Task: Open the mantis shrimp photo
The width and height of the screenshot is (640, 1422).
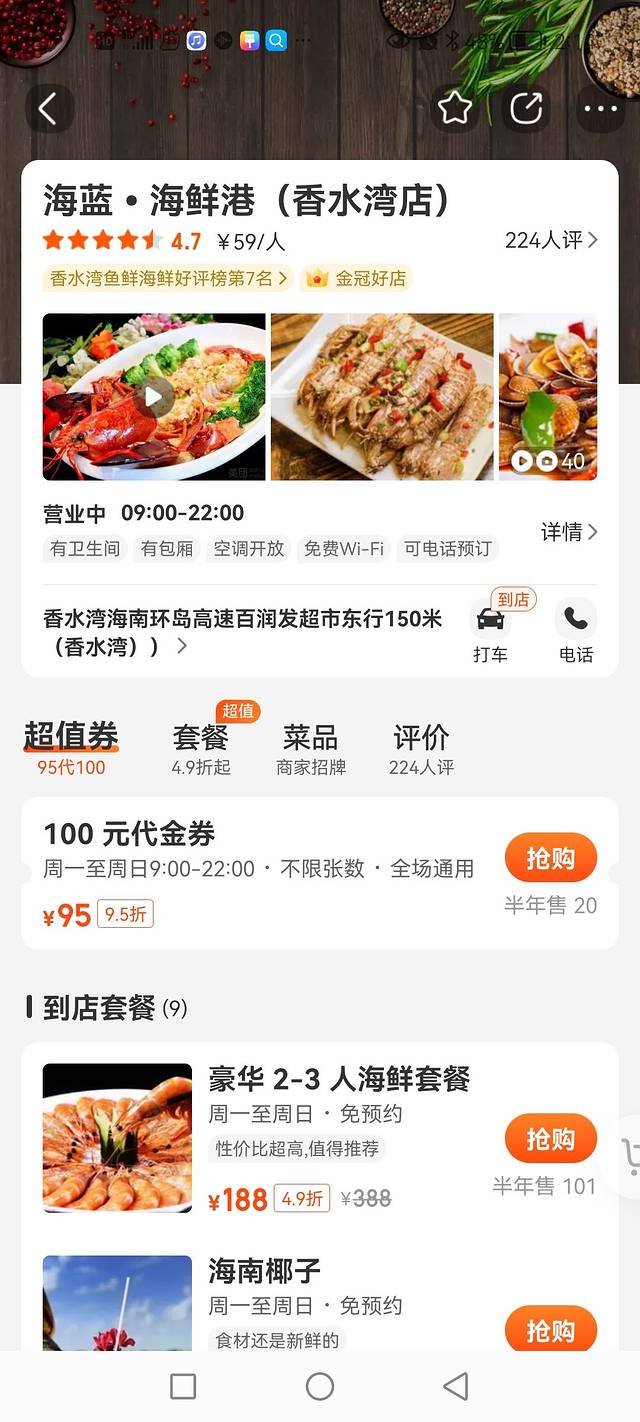Action: point(382,397)
